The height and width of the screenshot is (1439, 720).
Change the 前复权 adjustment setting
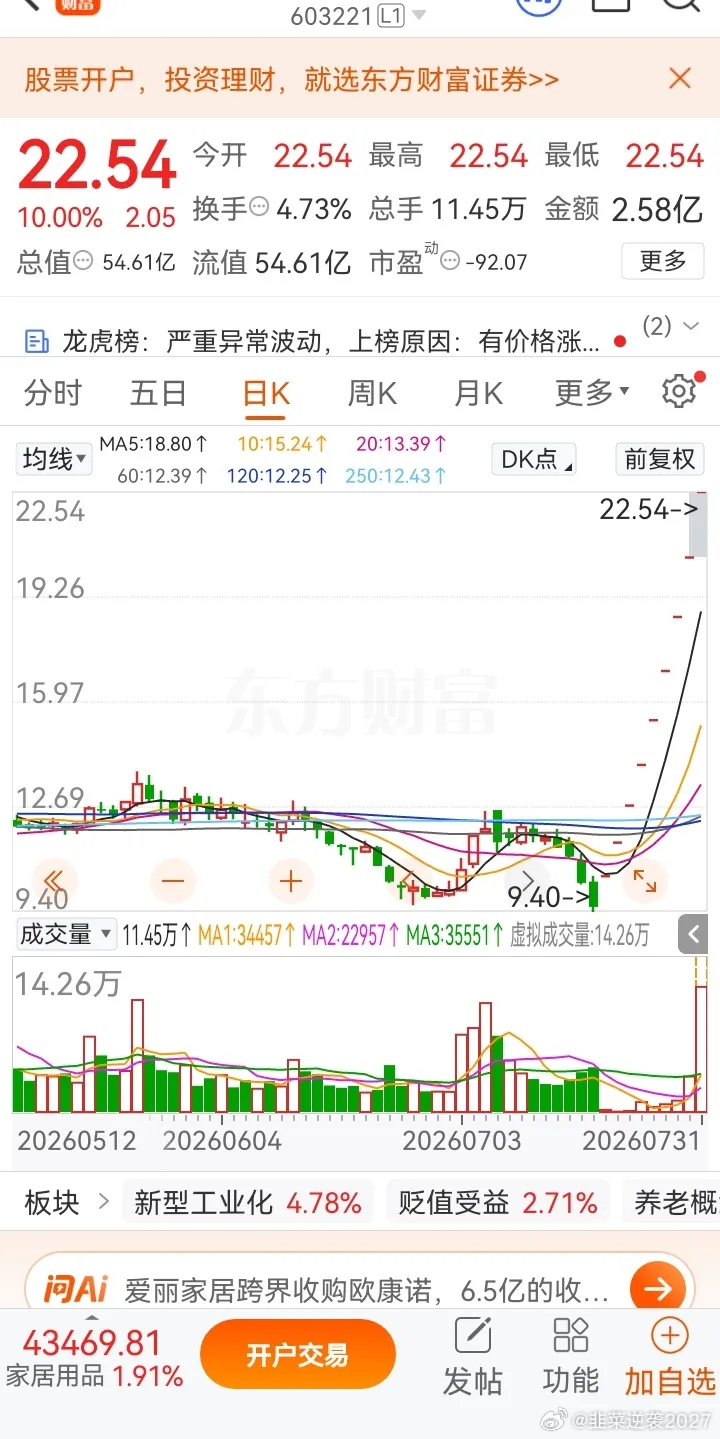tap(659, 459)
